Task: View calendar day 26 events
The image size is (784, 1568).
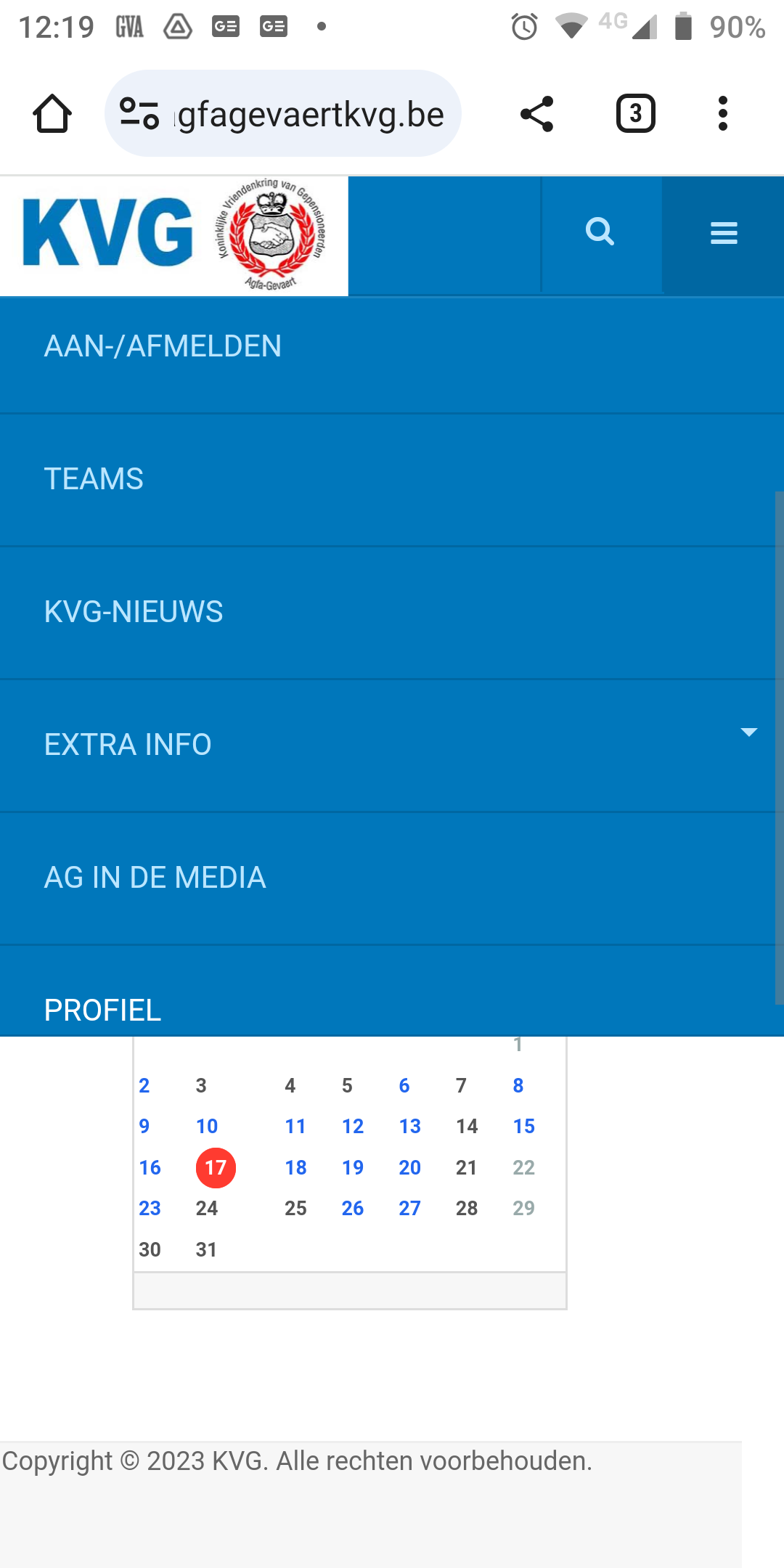Action: (x=353, y=1209)
